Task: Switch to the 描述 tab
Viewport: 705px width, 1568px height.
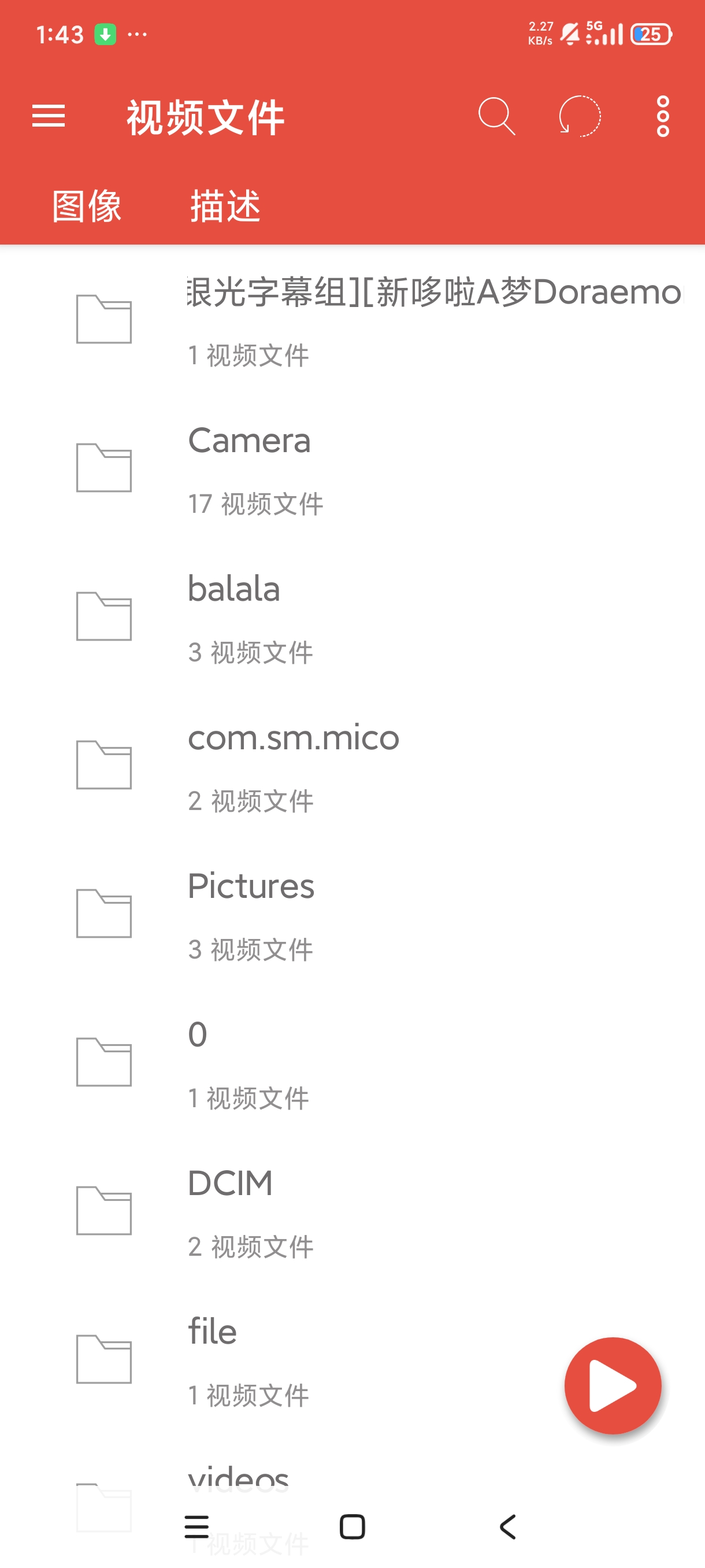Action: [225, 206]
